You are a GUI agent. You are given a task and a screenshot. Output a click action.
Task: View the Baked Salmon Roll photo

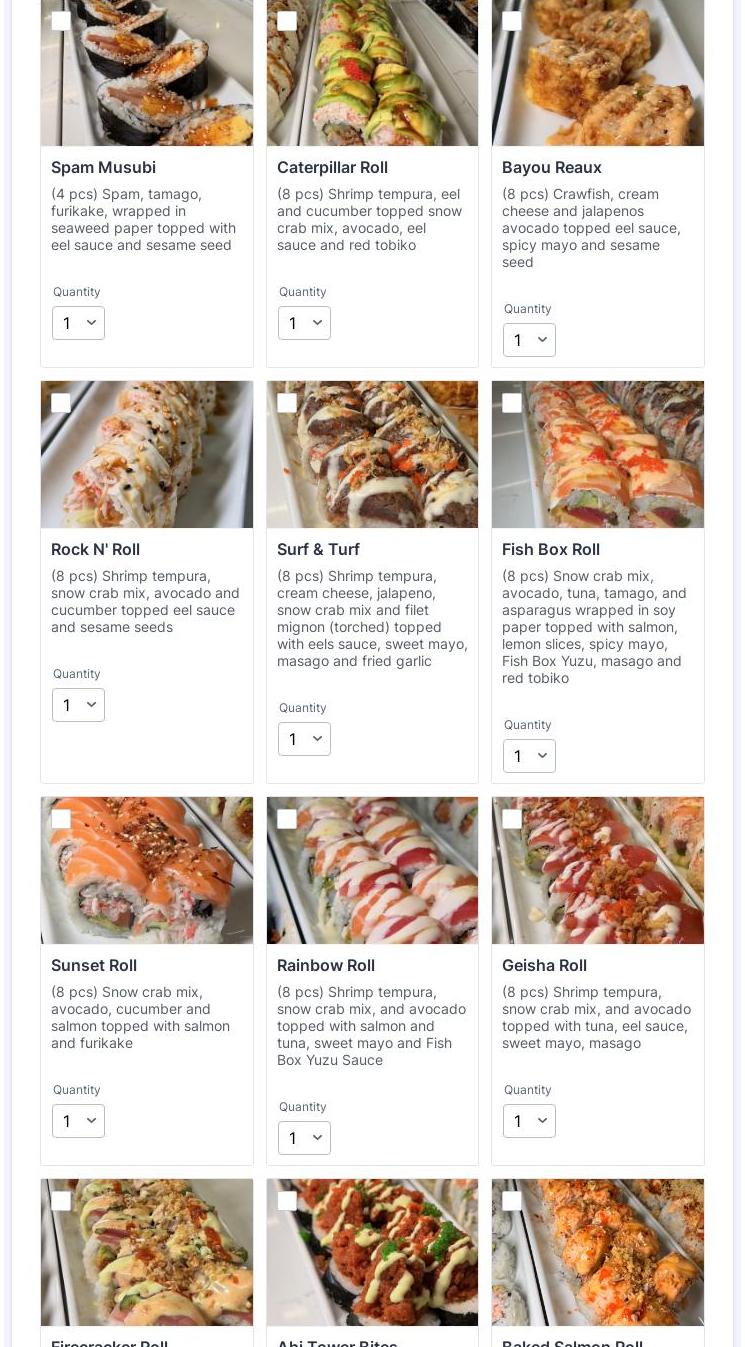pyautogui.click(x=598, y=1252)
